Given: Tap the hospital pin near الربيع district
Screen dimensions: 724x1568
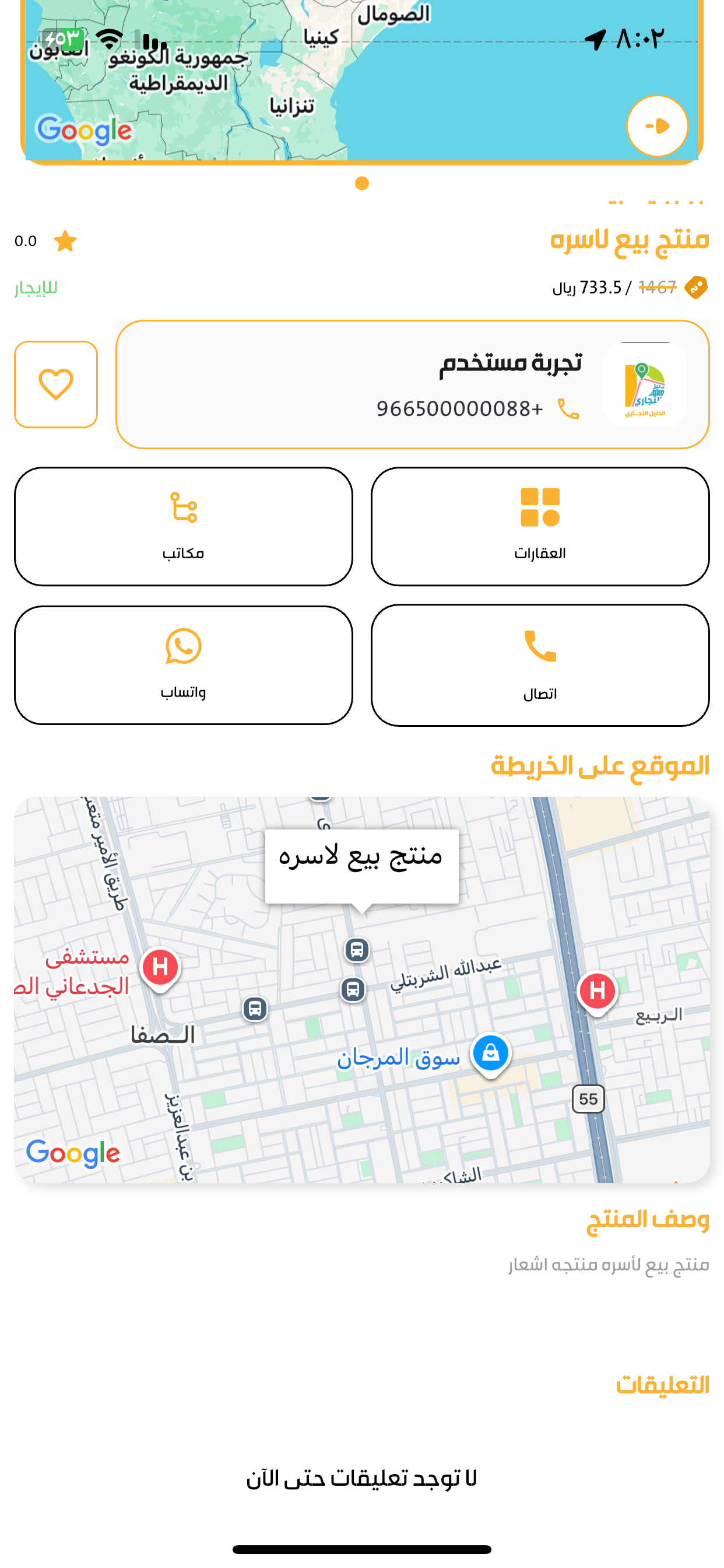Looking at the screenshot, I should tap(598, 991).
